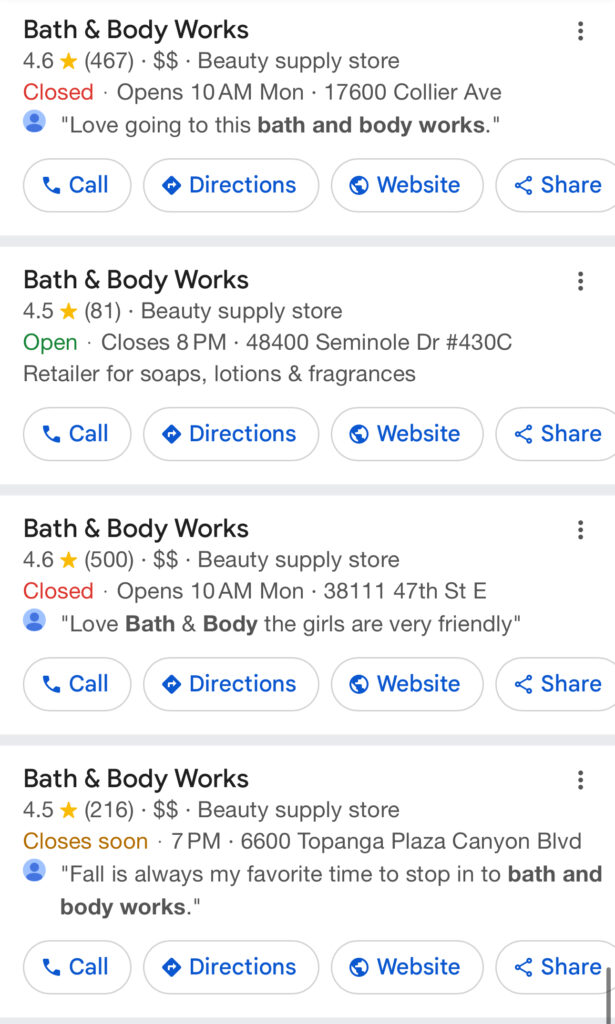615x1024 pixels.
Task: Visit website of 17600 Collier Ave store
Action: click(x=407, y=185)
